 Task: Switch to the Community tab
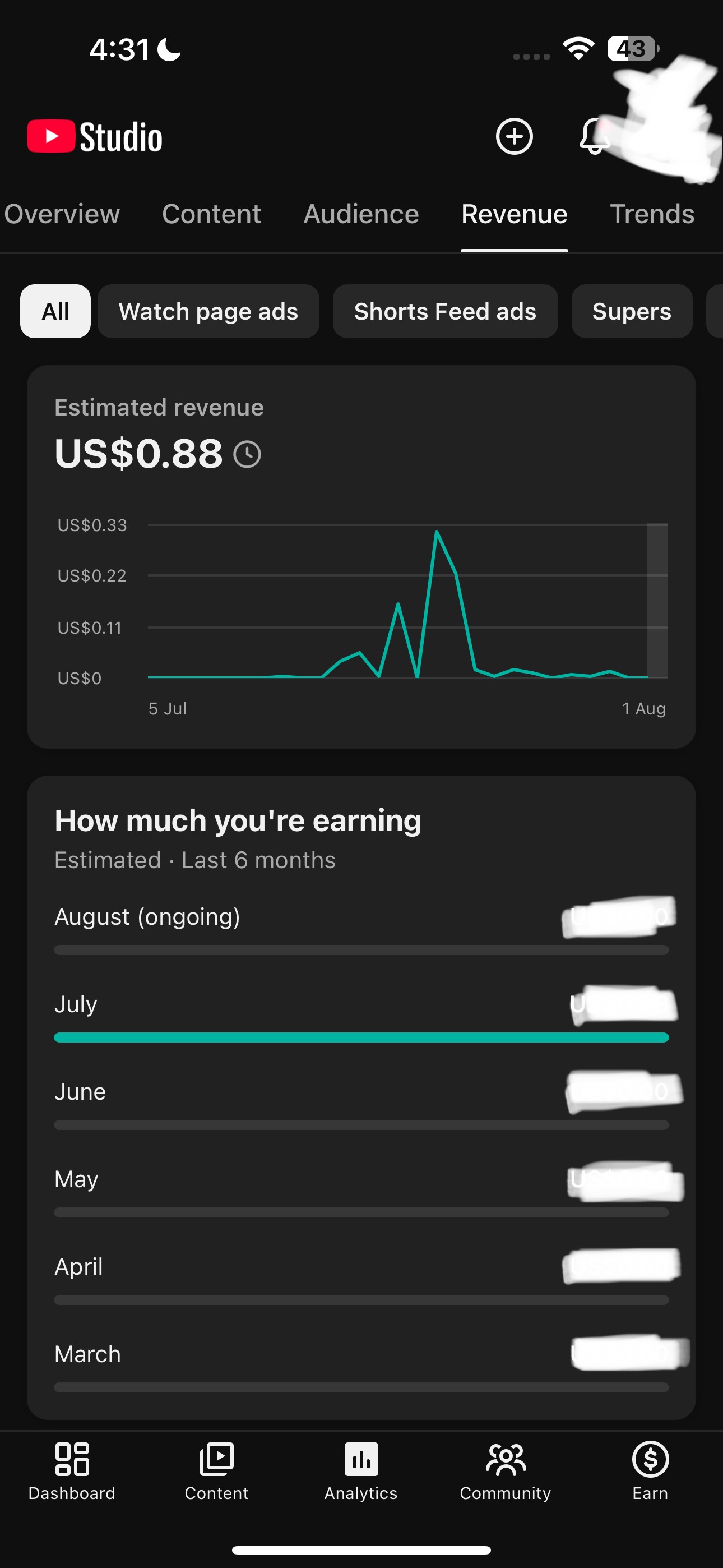(505, 1472)
